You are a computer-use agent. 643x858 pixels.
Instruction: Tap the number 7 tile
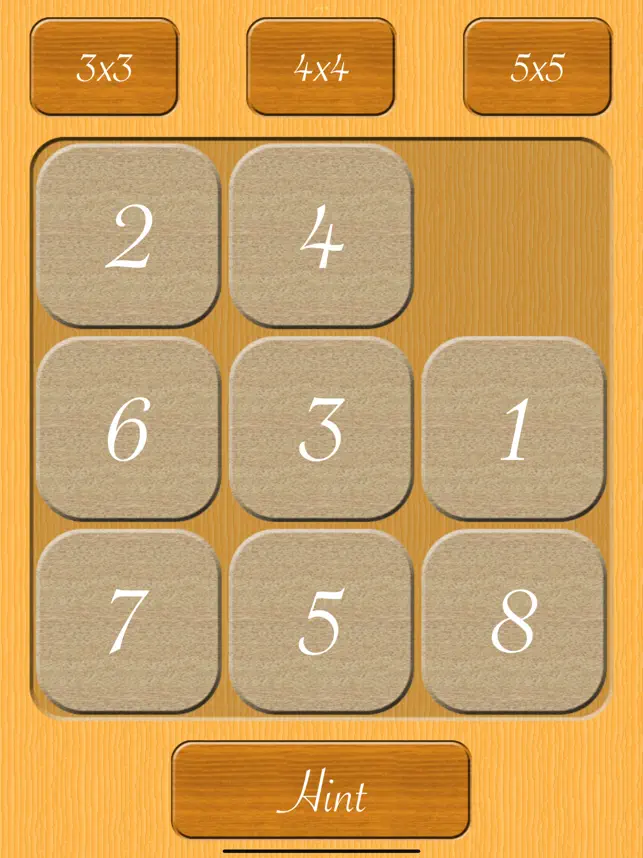pos(128,621)
